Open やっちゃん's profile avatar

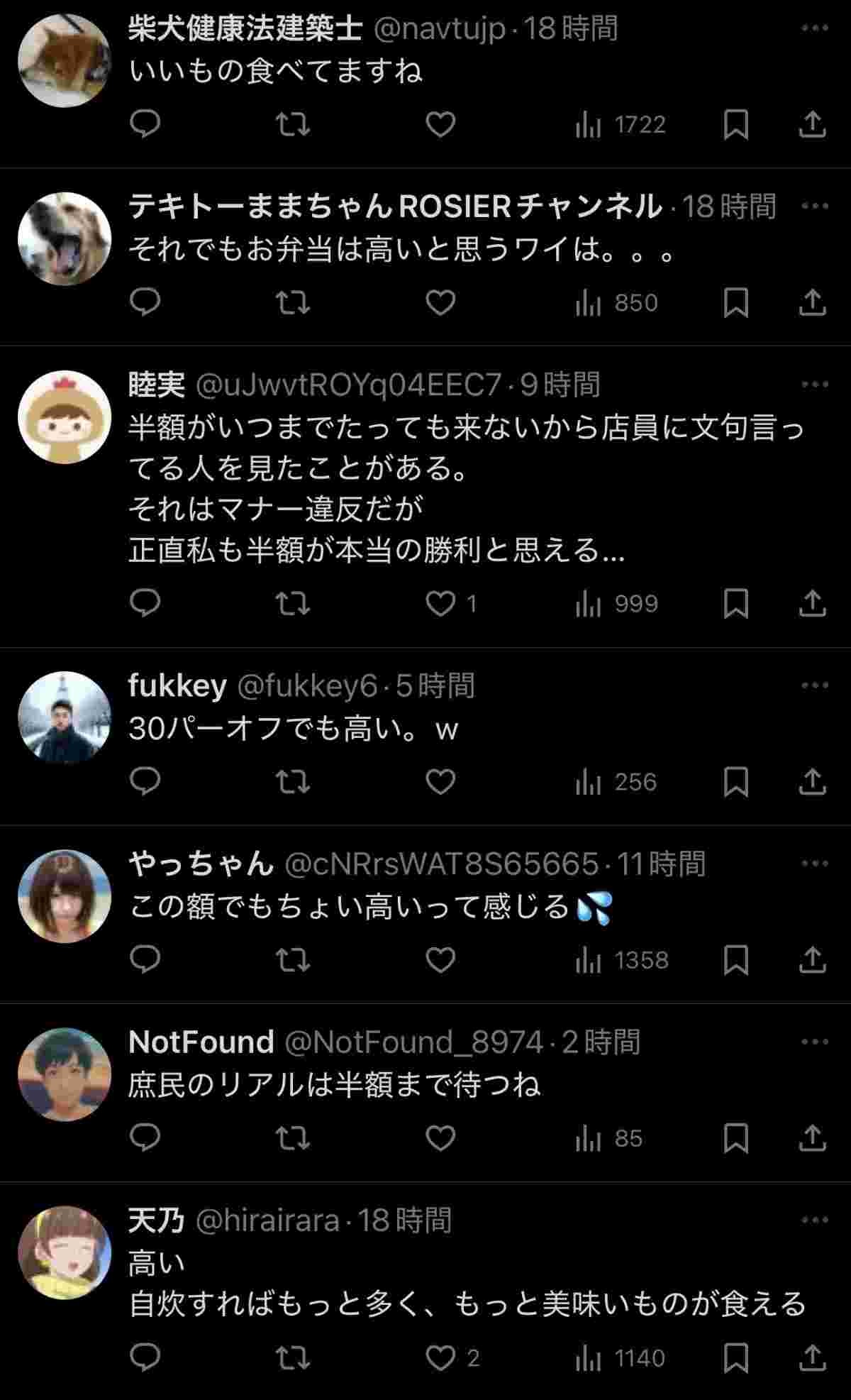65,895
